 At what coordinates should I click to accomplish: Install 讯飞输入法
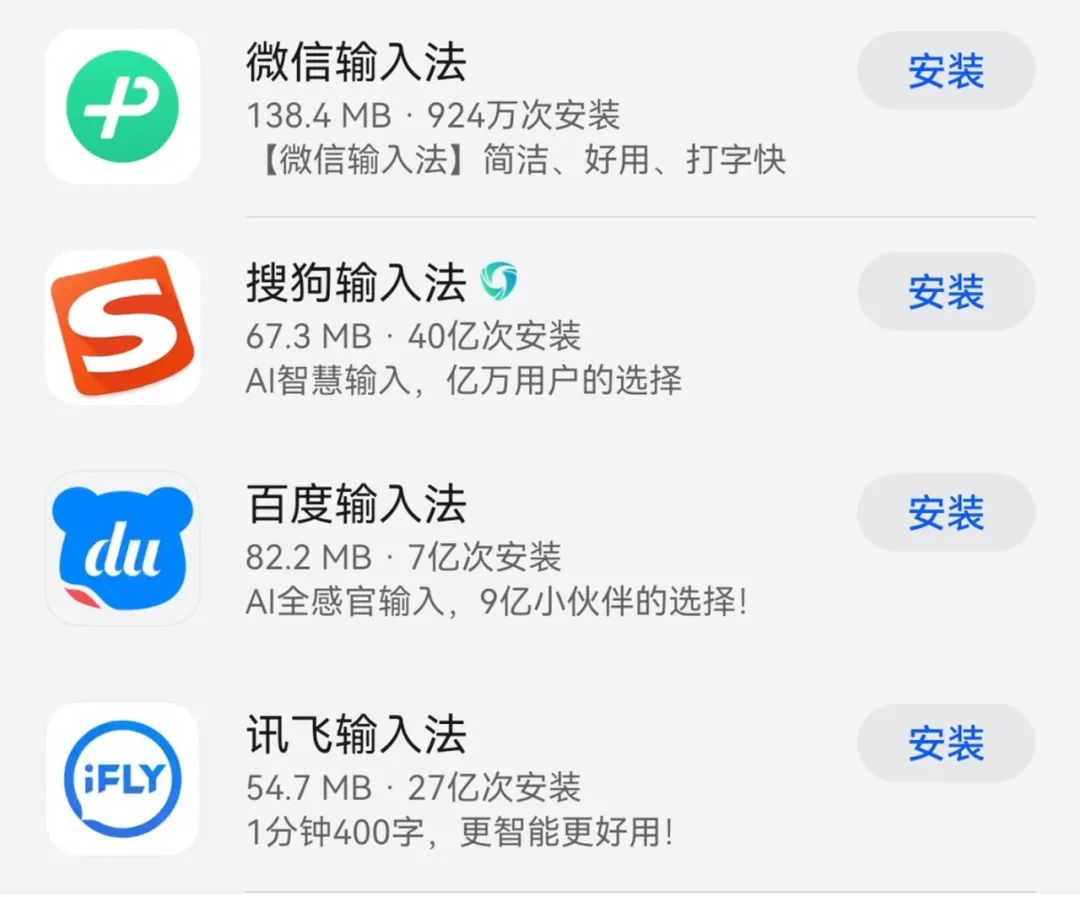pyautogui.click(x=945, y=743)
